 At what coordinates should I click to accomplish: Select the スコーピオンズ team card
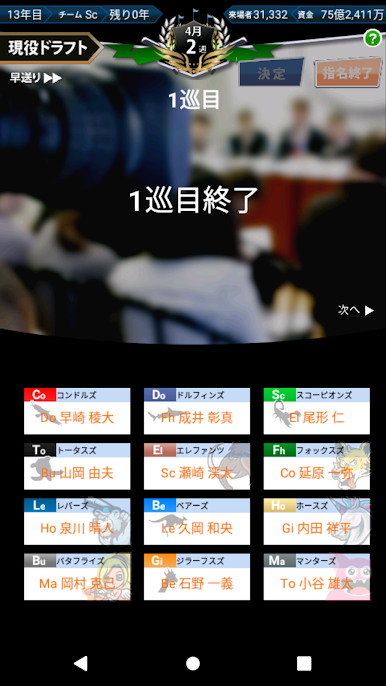[316, 411]
